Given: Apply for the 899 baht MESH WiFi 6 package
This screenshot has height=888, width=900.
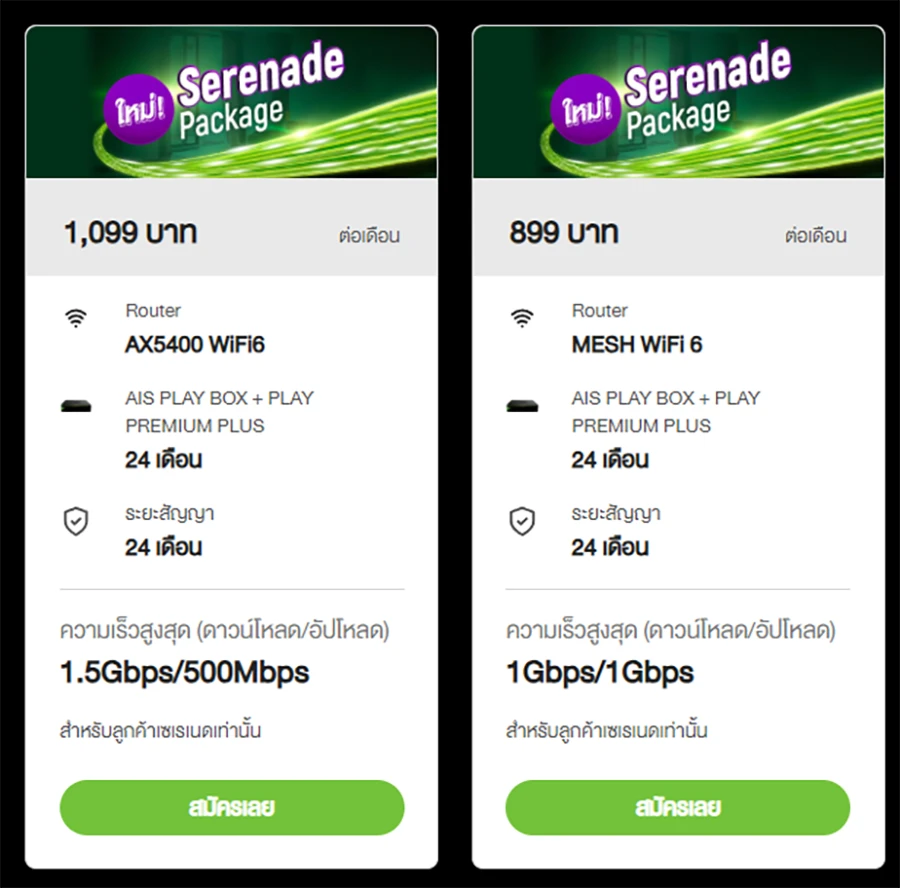Looking at the screenshot, I should click(678, 807).
